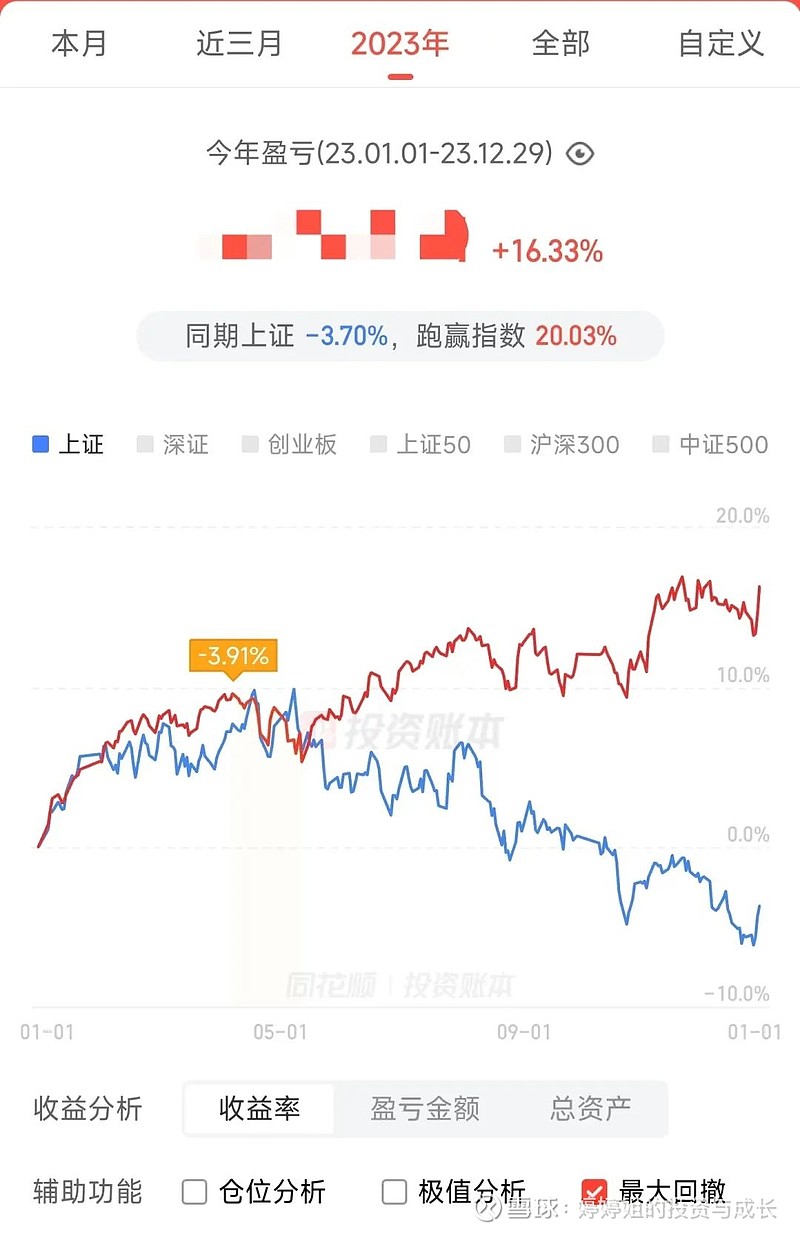Open the 总资产 analysis tab
This screenshot has width=800, height=1233.
(x=592, y=1109)
